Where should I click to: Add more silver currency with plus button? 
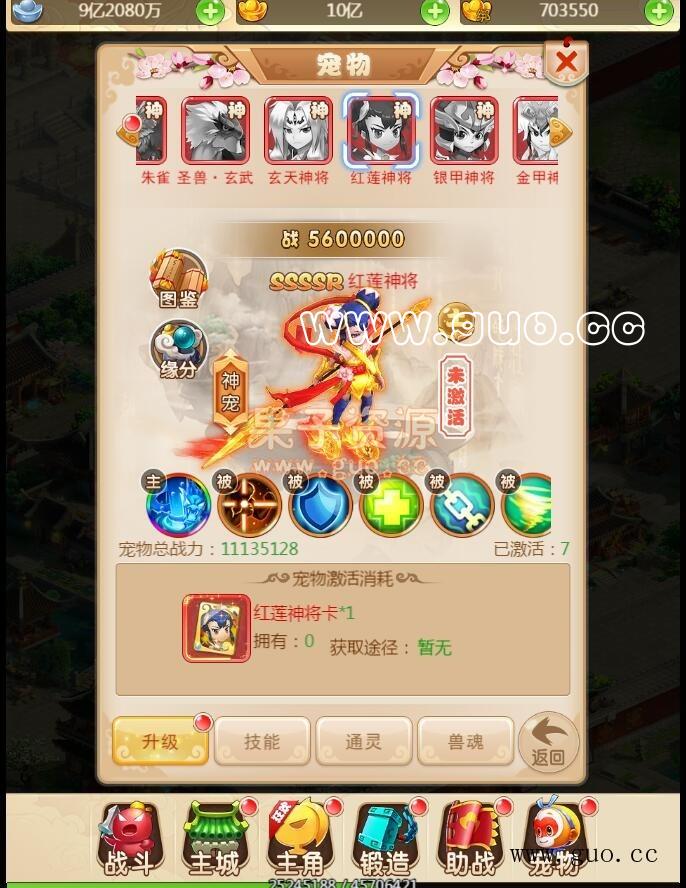pos(210,12)
